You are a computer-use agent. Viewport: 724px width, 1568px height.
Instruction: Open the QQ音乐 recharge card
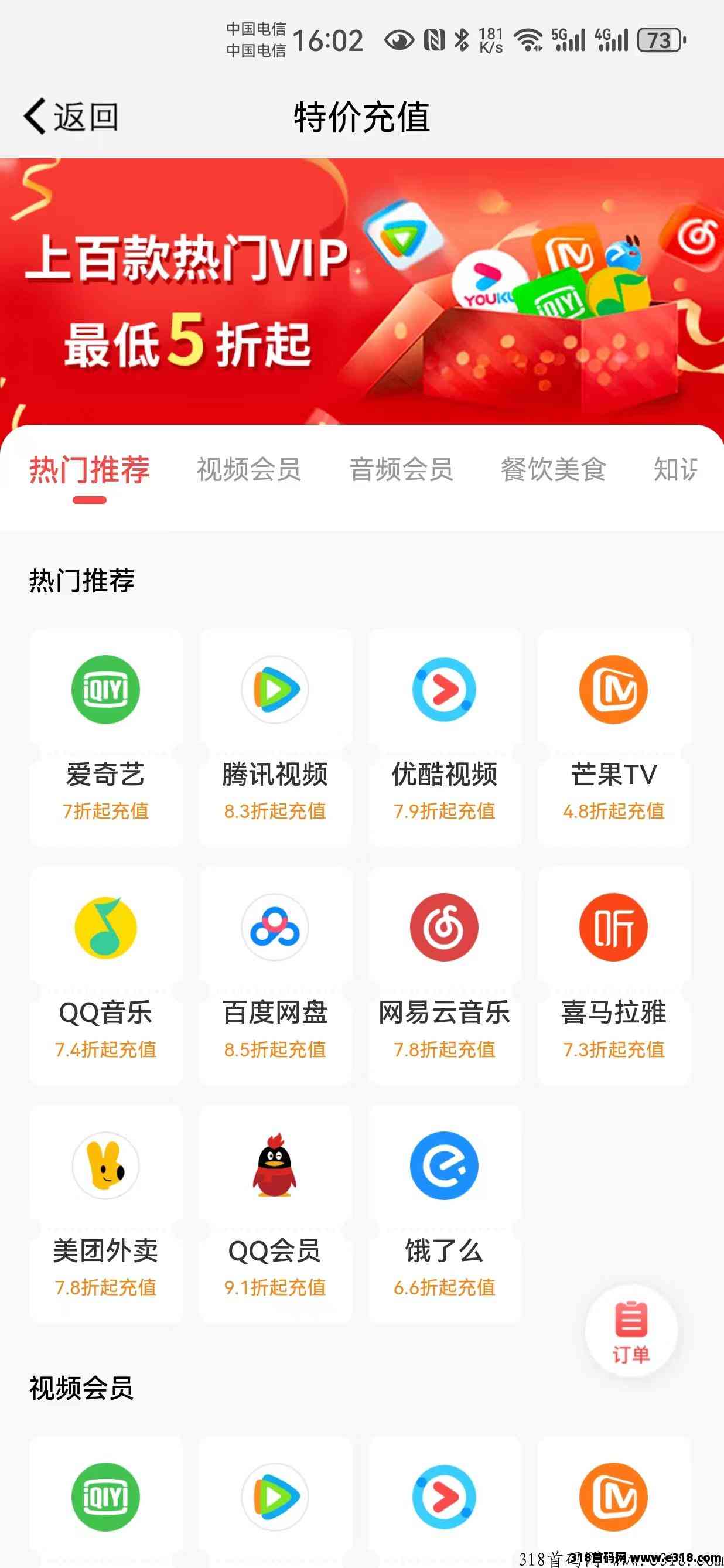click(x=106, y=976)
